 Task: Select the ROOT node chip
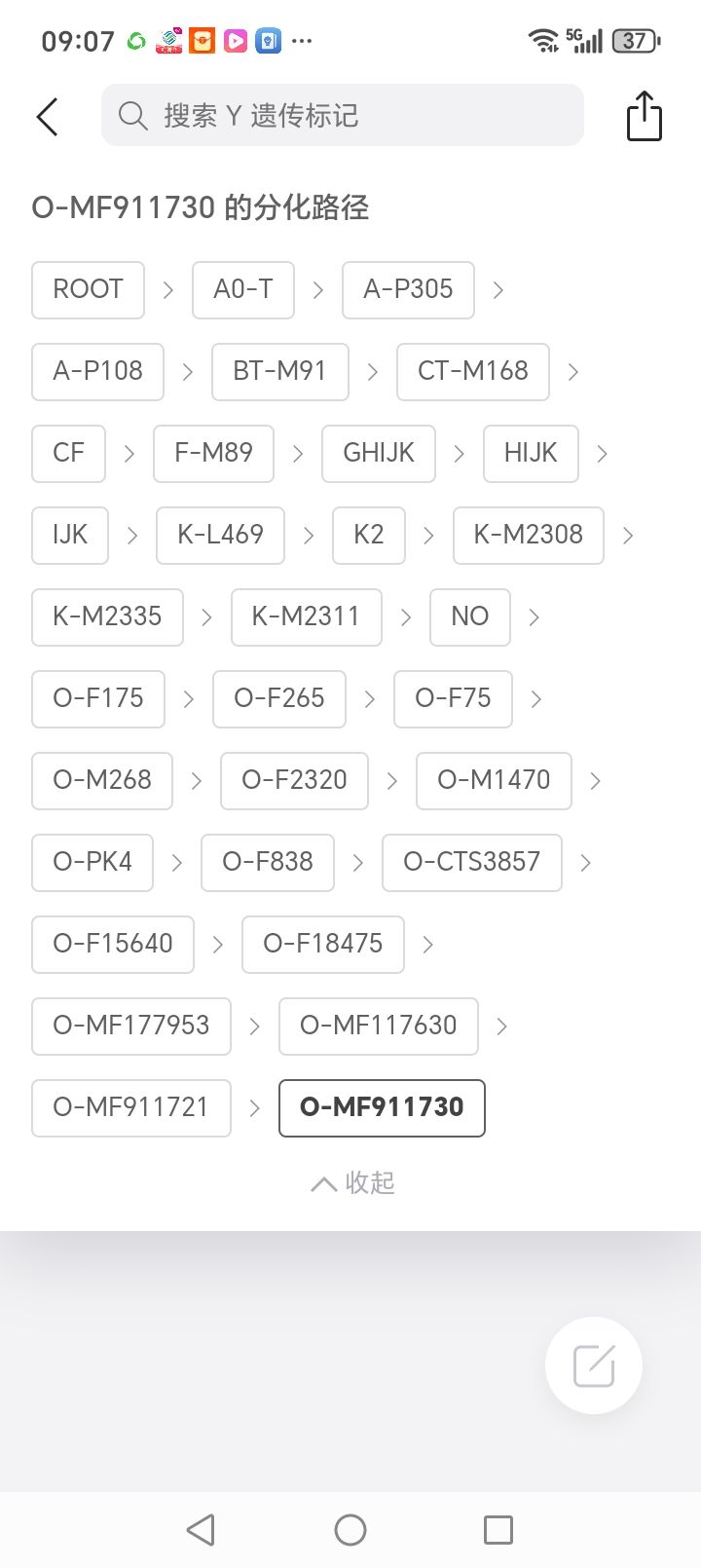click(x=88, y=289)
